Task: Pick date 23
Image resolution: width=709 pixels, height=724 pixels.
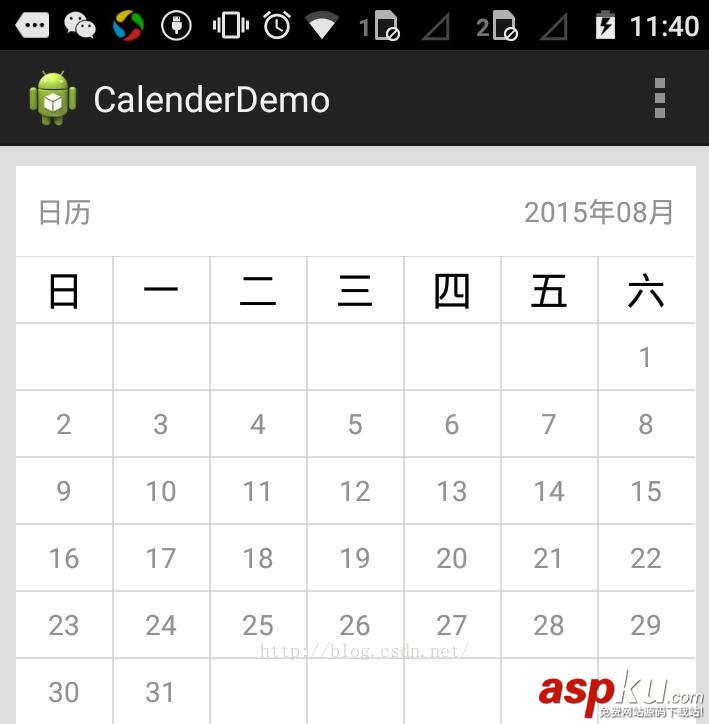Action: point(64,625)
